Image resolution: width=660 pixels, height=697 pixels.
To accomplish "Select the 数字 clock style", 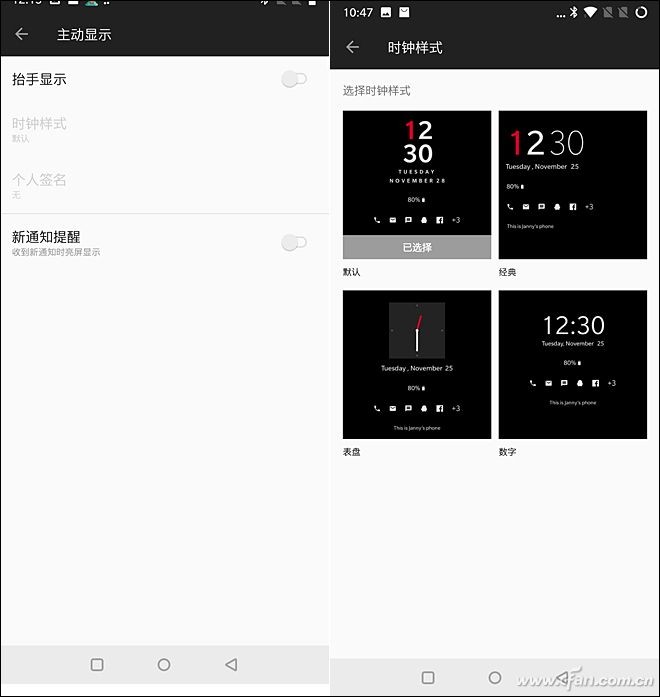I will click(x=572, y=365).
